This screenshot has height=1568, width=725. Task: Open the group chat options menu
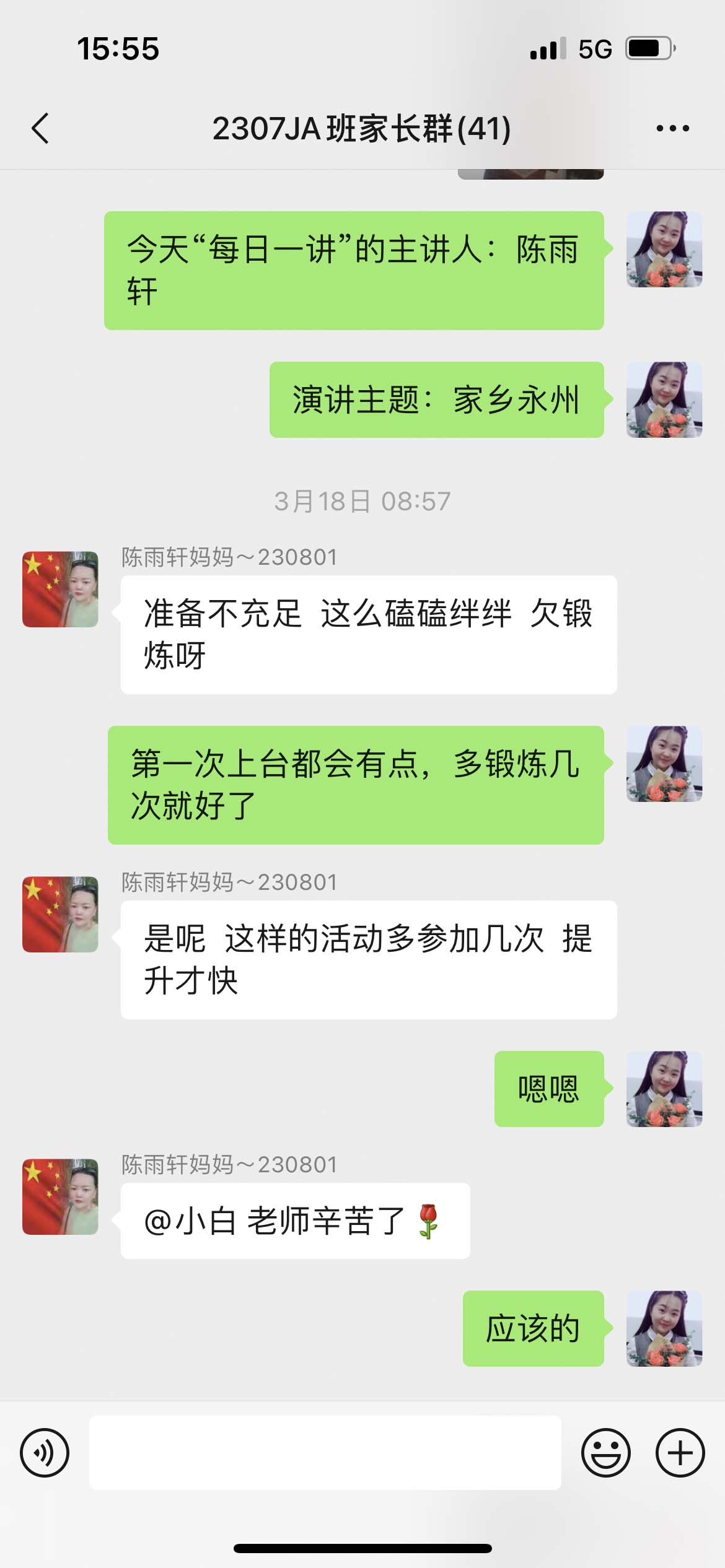(672, 129)
